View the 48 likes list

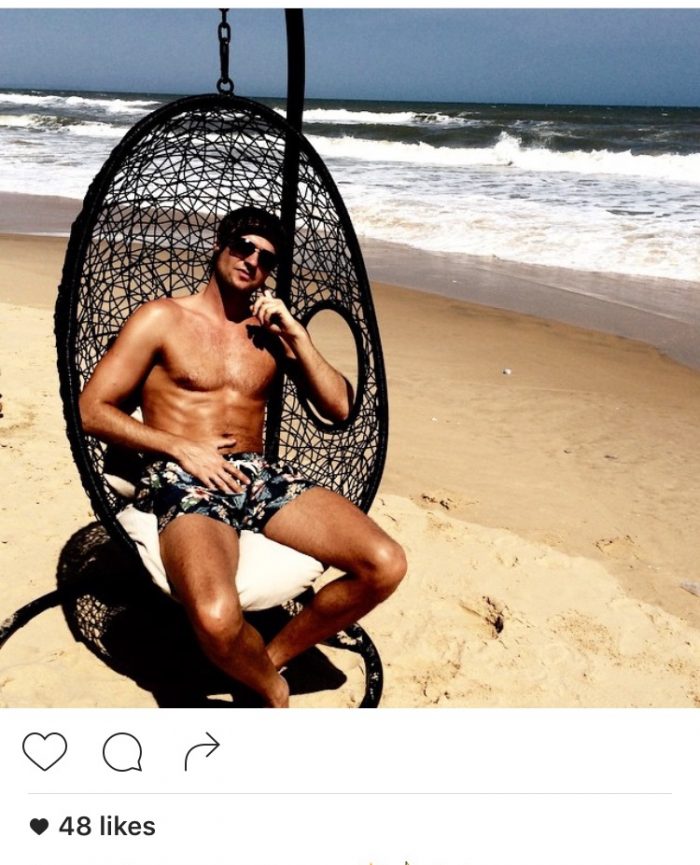106,826
